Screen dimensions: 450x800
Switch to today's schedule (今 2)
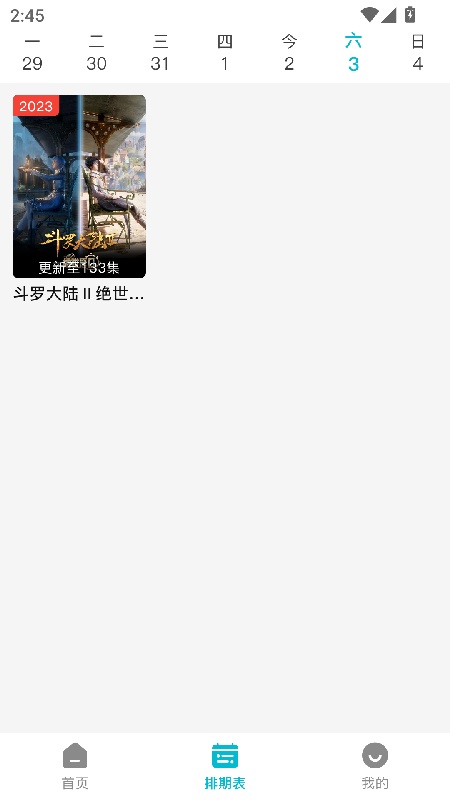click(x=289, y=53)
